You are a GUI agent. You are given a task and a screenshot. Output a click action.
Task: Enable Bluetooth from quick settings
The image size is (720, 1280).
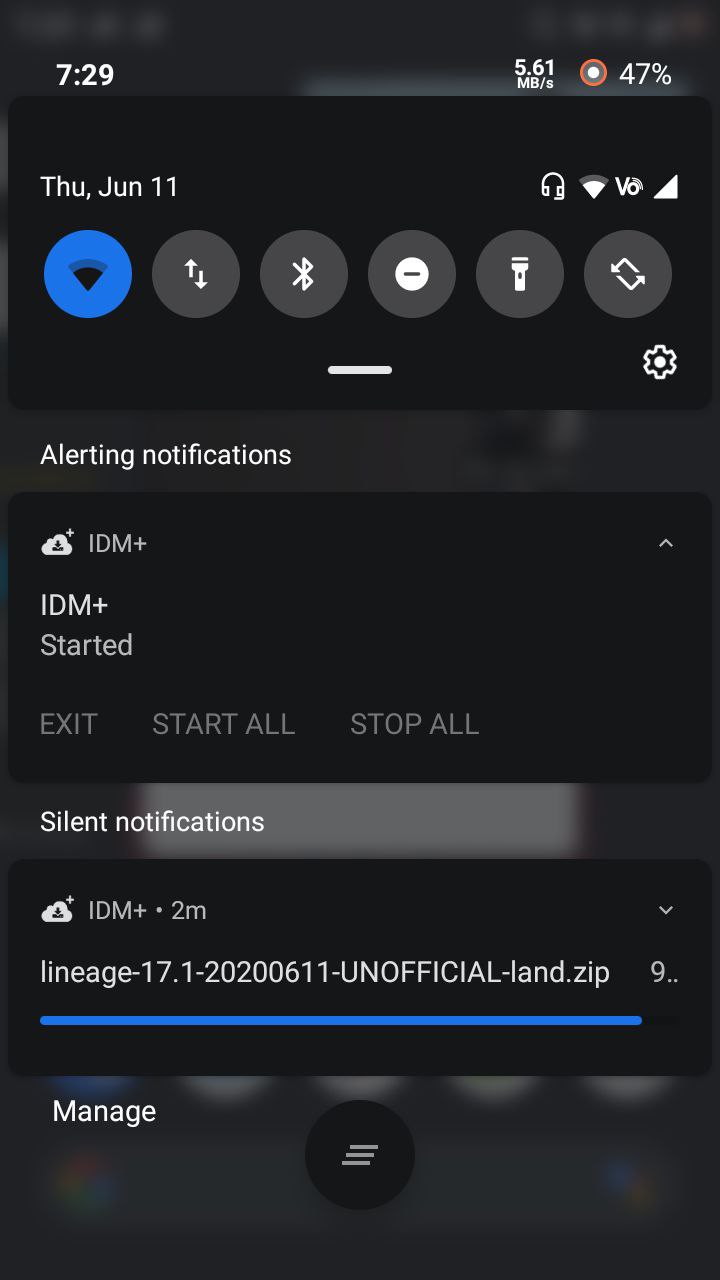pos(304,274)
